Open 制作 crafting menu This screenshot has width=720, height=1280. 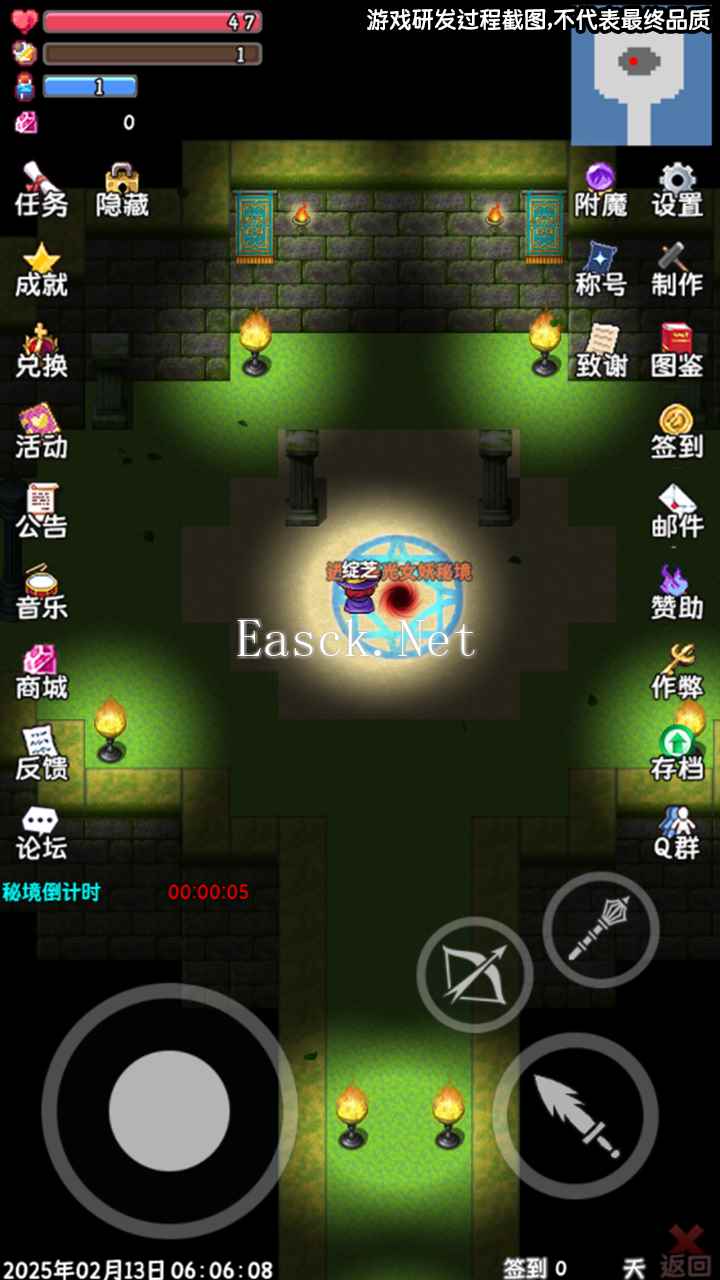click(x=677, y=270)
